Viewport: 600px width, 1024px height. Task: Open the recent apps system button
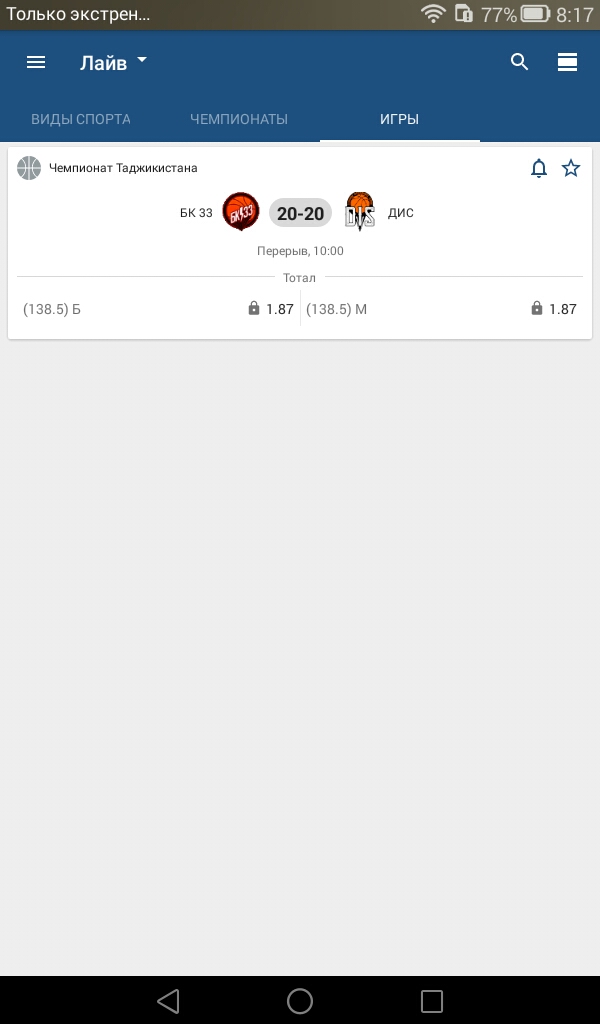tap(432, 1000)
